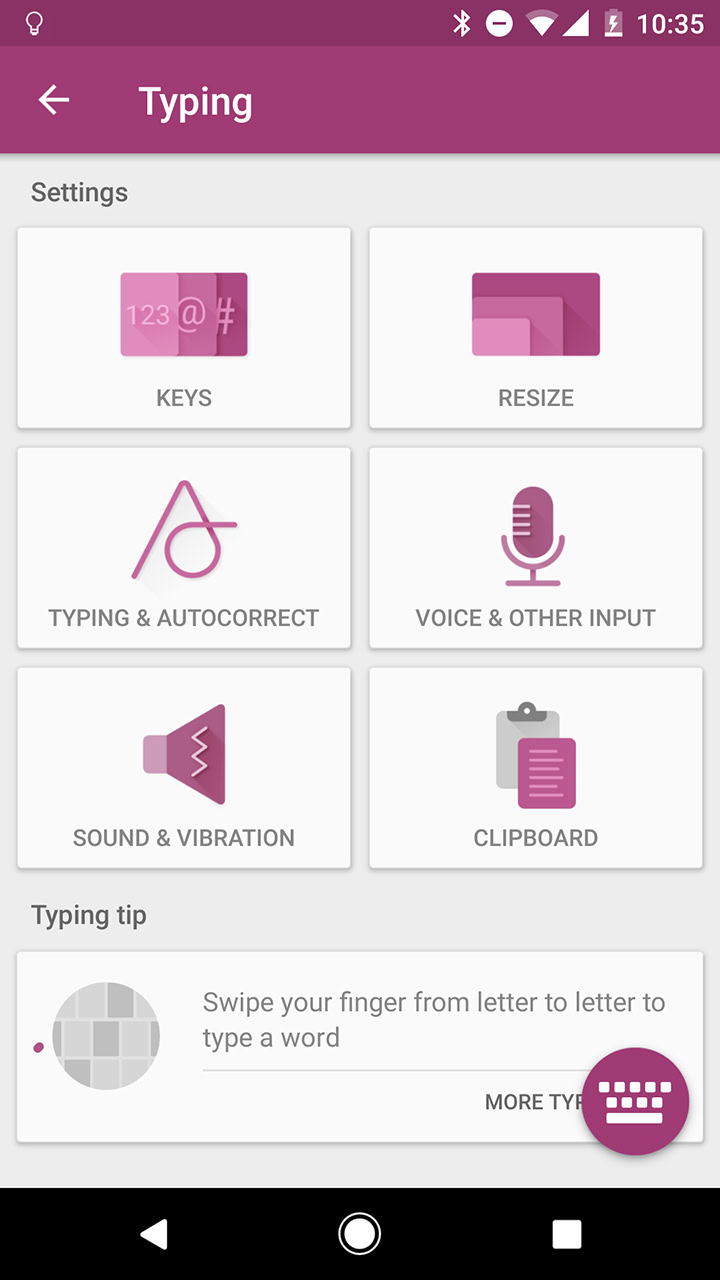Open Typing & Autocorrect settings
720x1280 pixels.
click(184, 548)
